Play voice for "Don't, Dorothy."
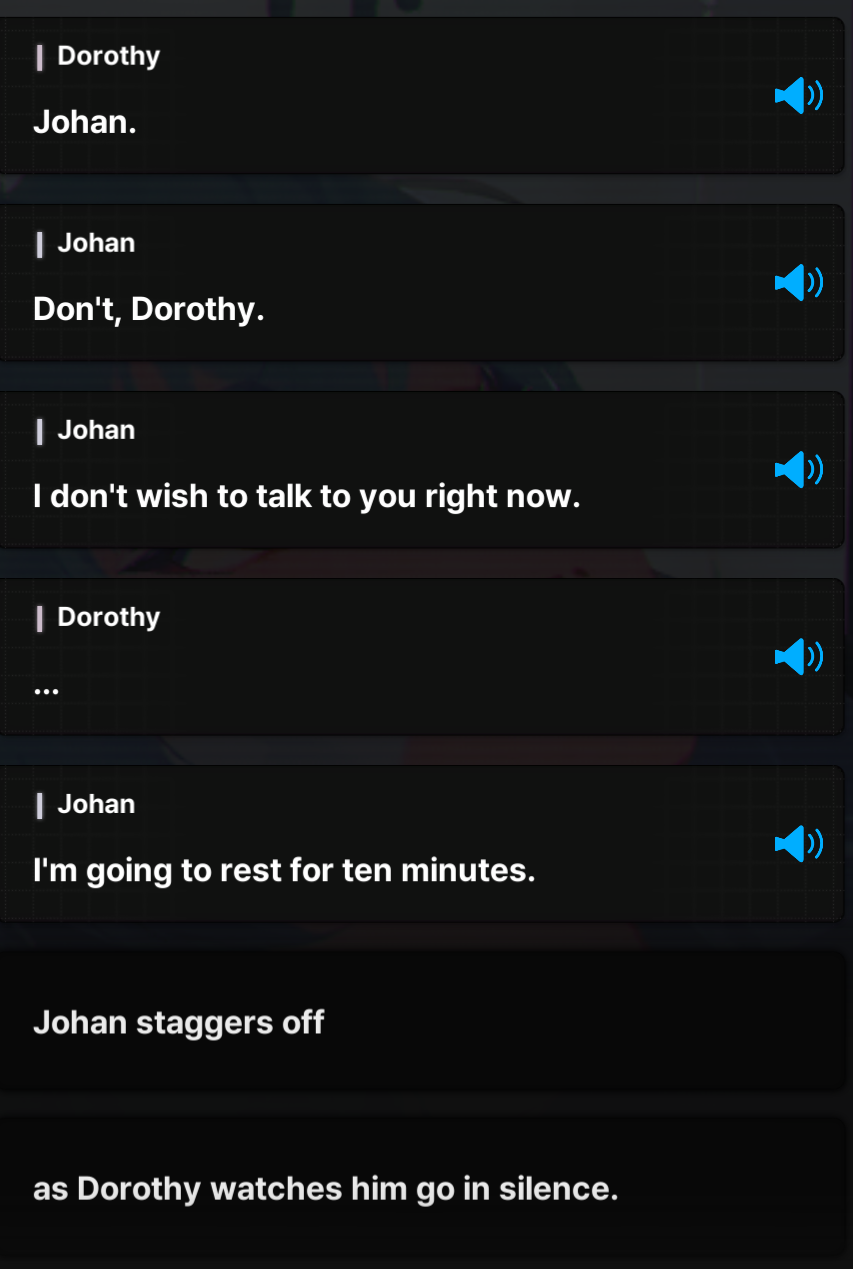The width and height of the screenshot is (853, 1269). (799, 283)
